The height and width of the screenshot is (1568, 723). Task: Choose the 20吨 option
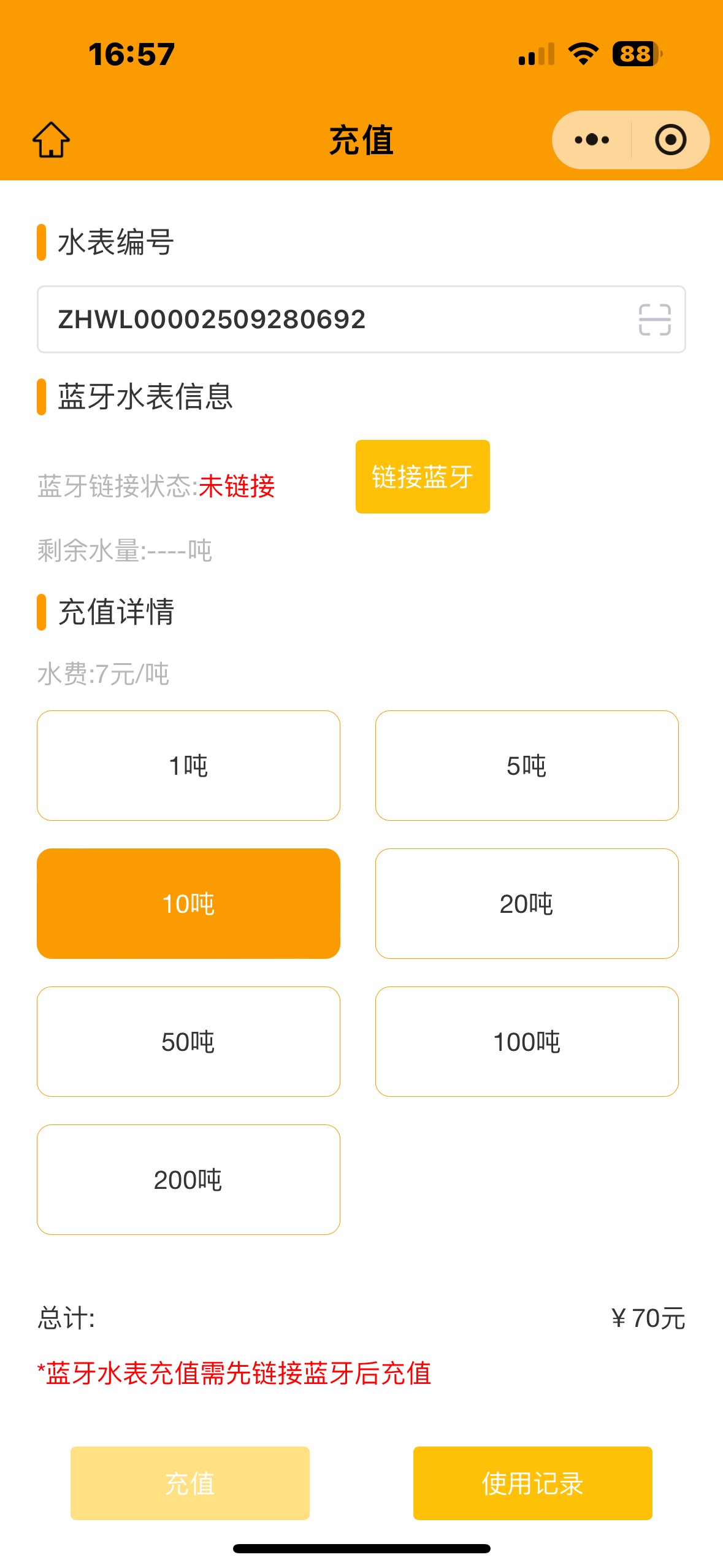pos(527,904)
